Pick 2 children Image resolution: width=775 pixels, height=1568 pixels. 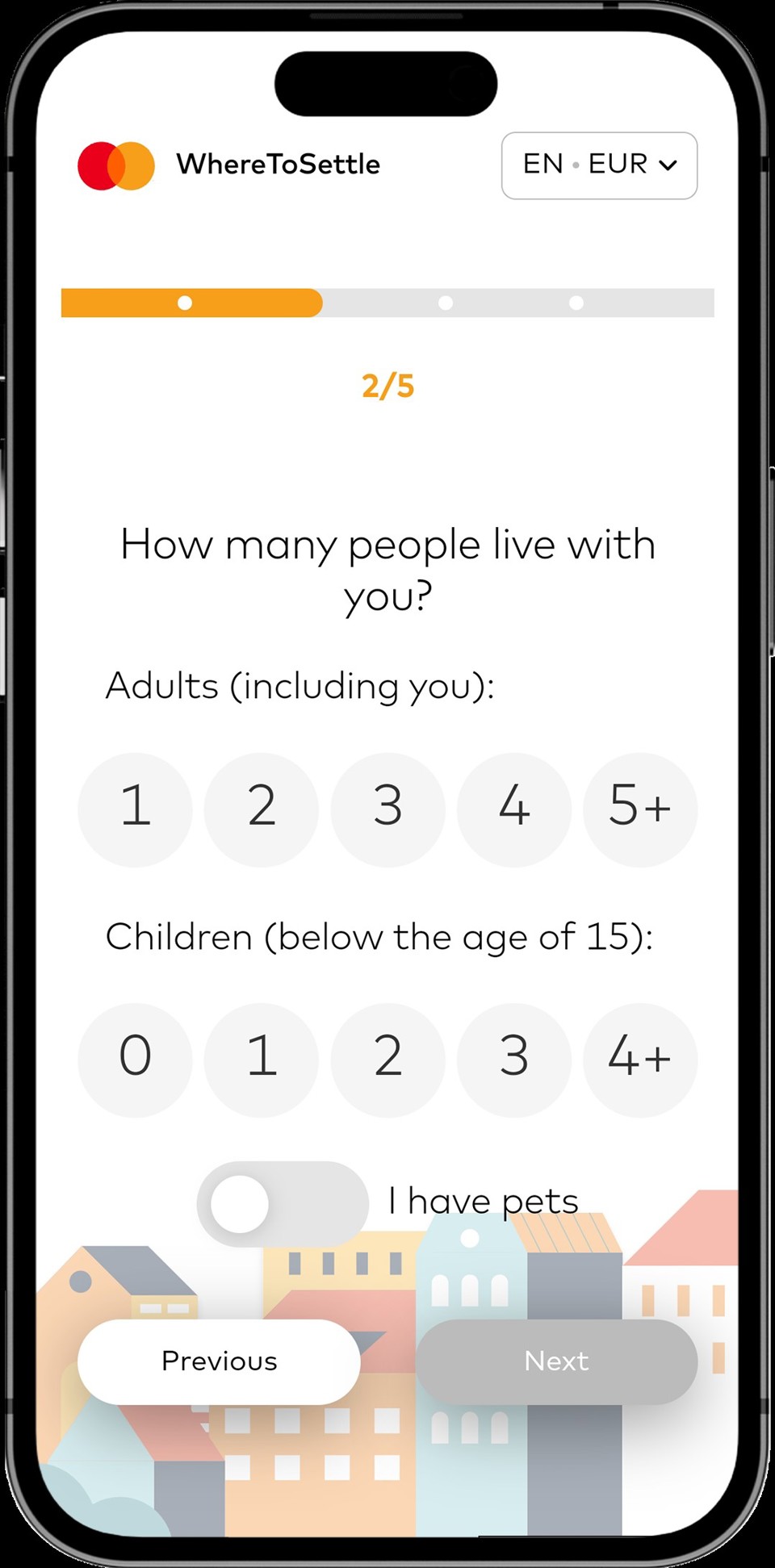[x=387, y=1059]
